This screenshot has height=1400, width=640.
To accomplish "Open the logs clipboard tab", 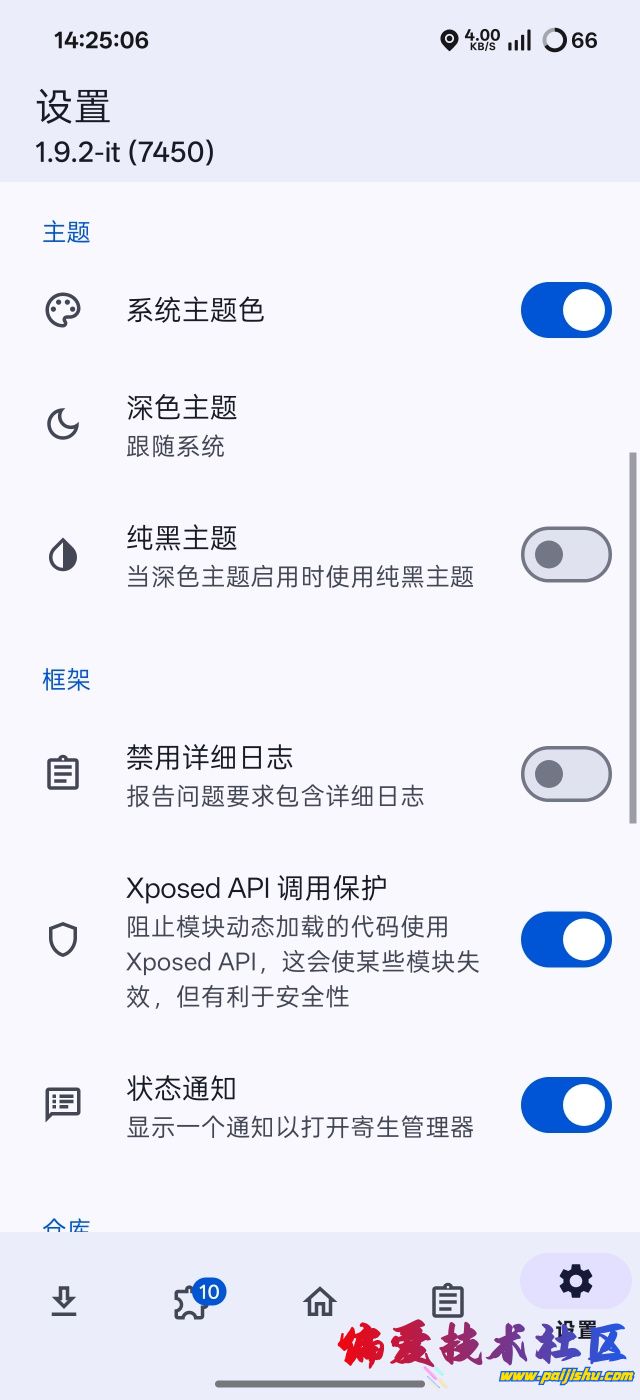I will tap(447, 1301).
